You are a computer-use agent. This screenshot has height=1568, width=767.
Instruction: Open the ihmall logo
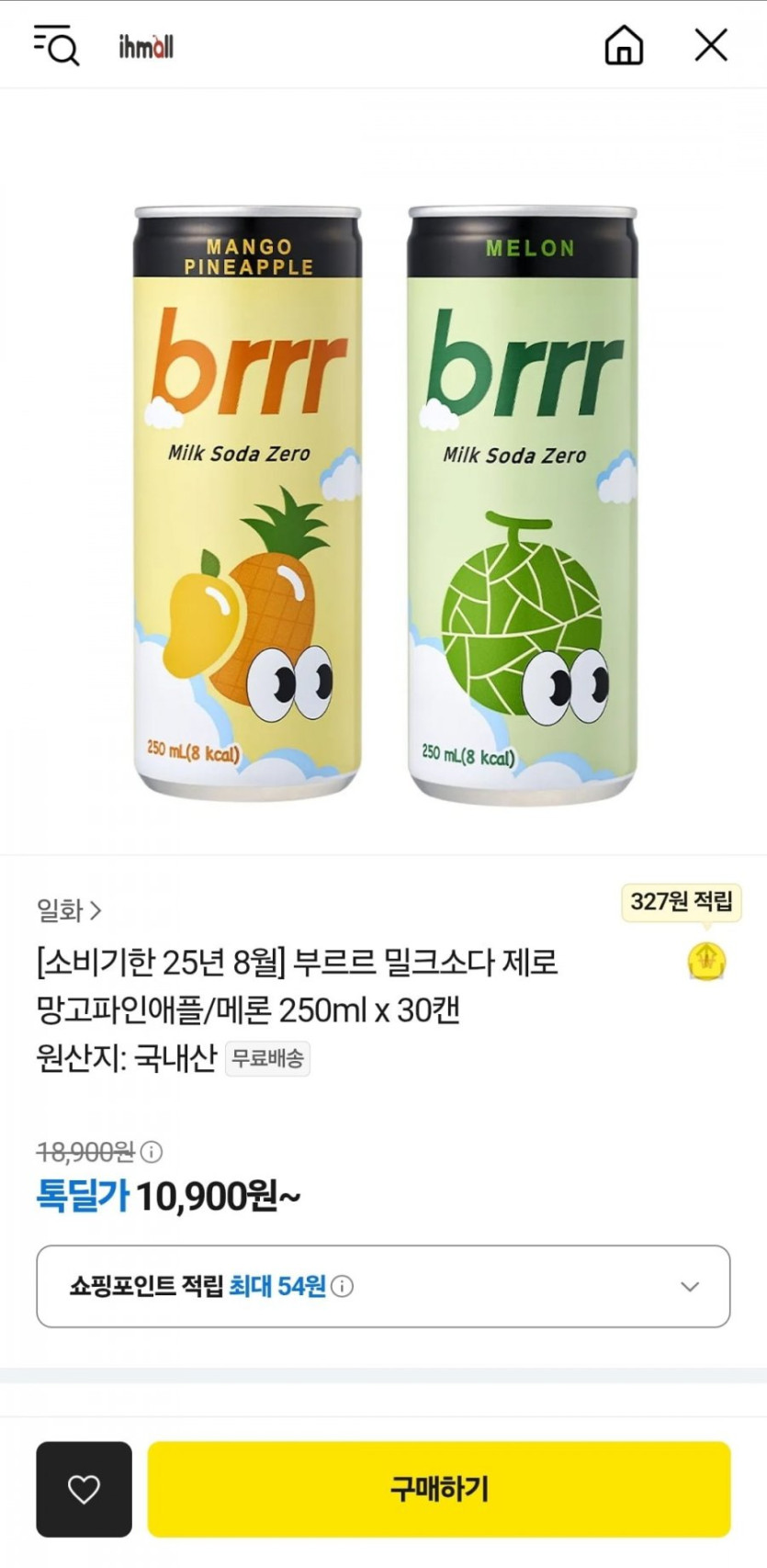pos(146,47)
